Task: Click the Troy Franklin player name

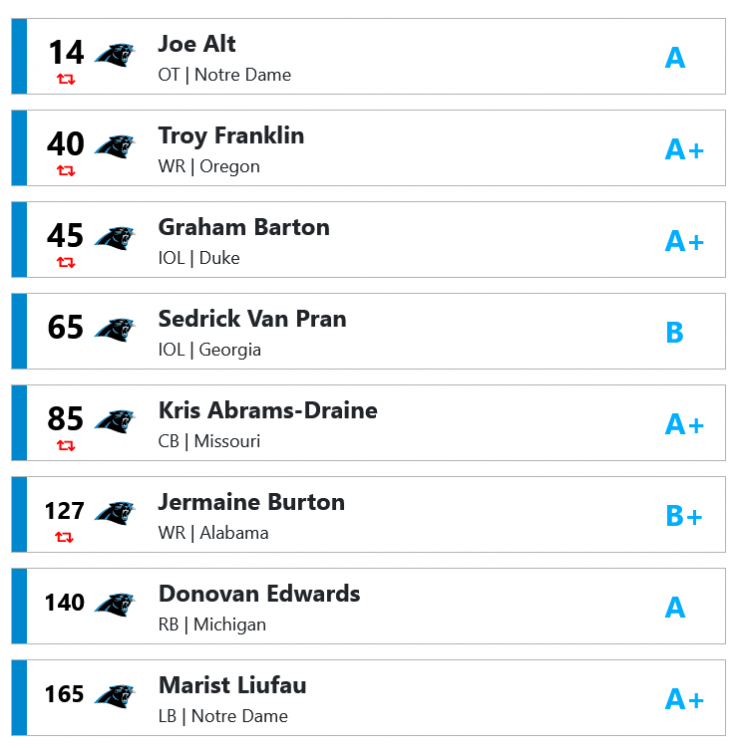Action: tap(231, 136)
